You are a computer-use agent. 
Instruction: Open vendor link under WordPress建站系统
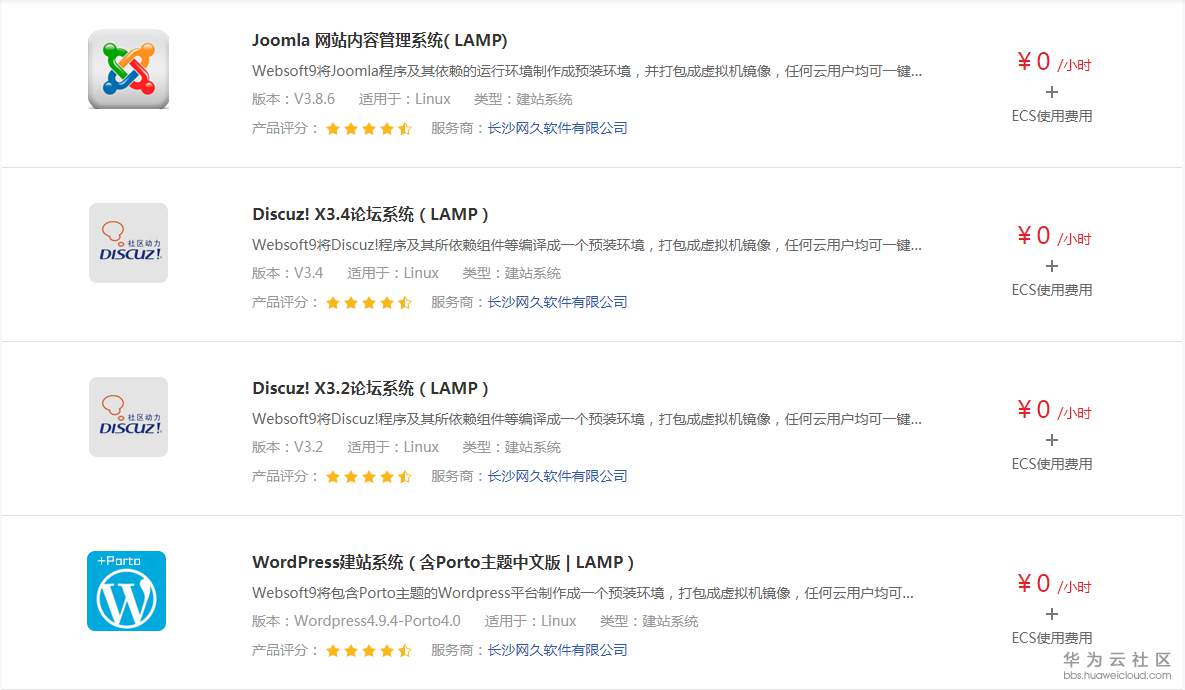point(557,650)
